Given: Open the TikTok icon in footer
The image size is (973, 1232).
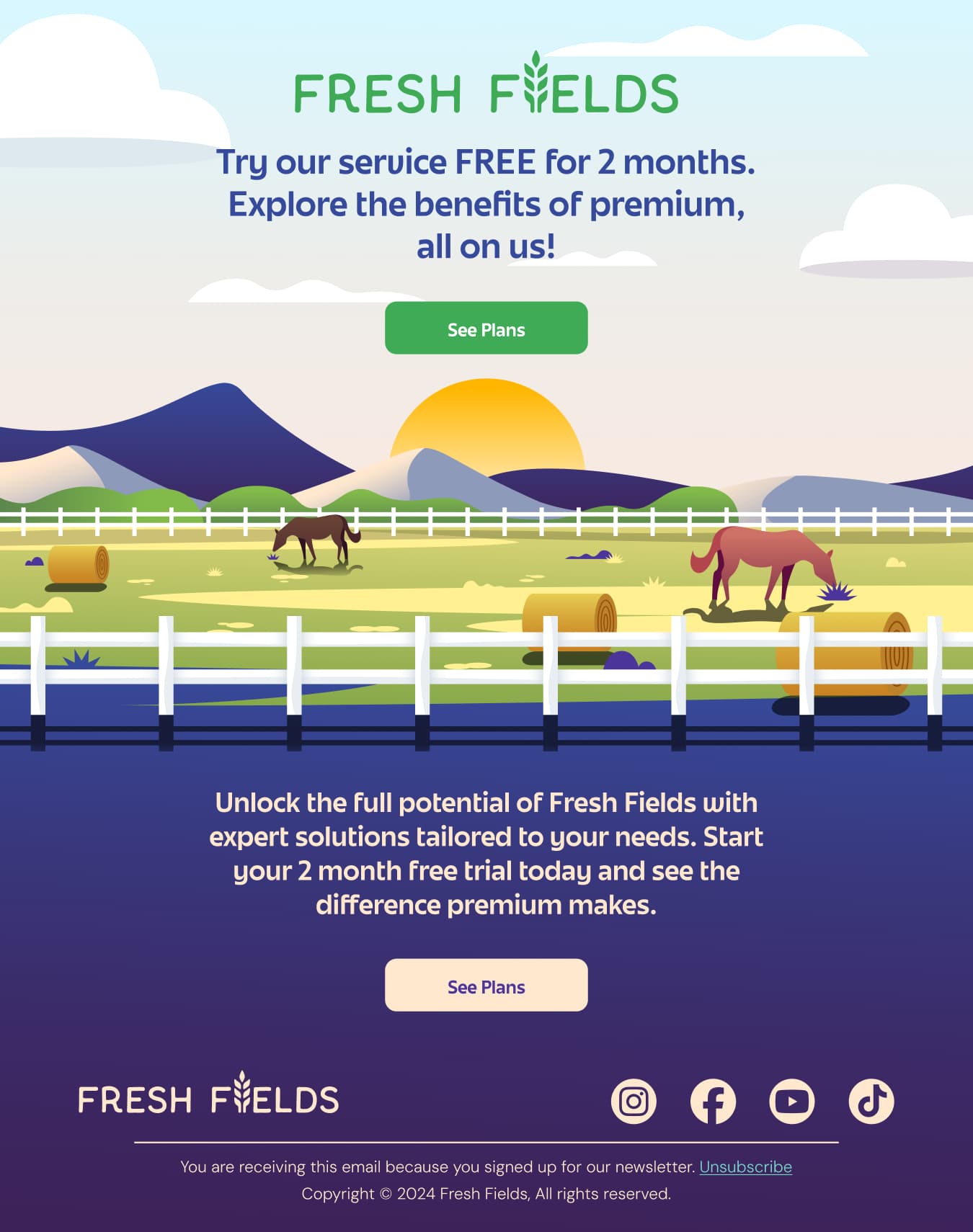Looking at the screenshot, I should (871, 1101).
